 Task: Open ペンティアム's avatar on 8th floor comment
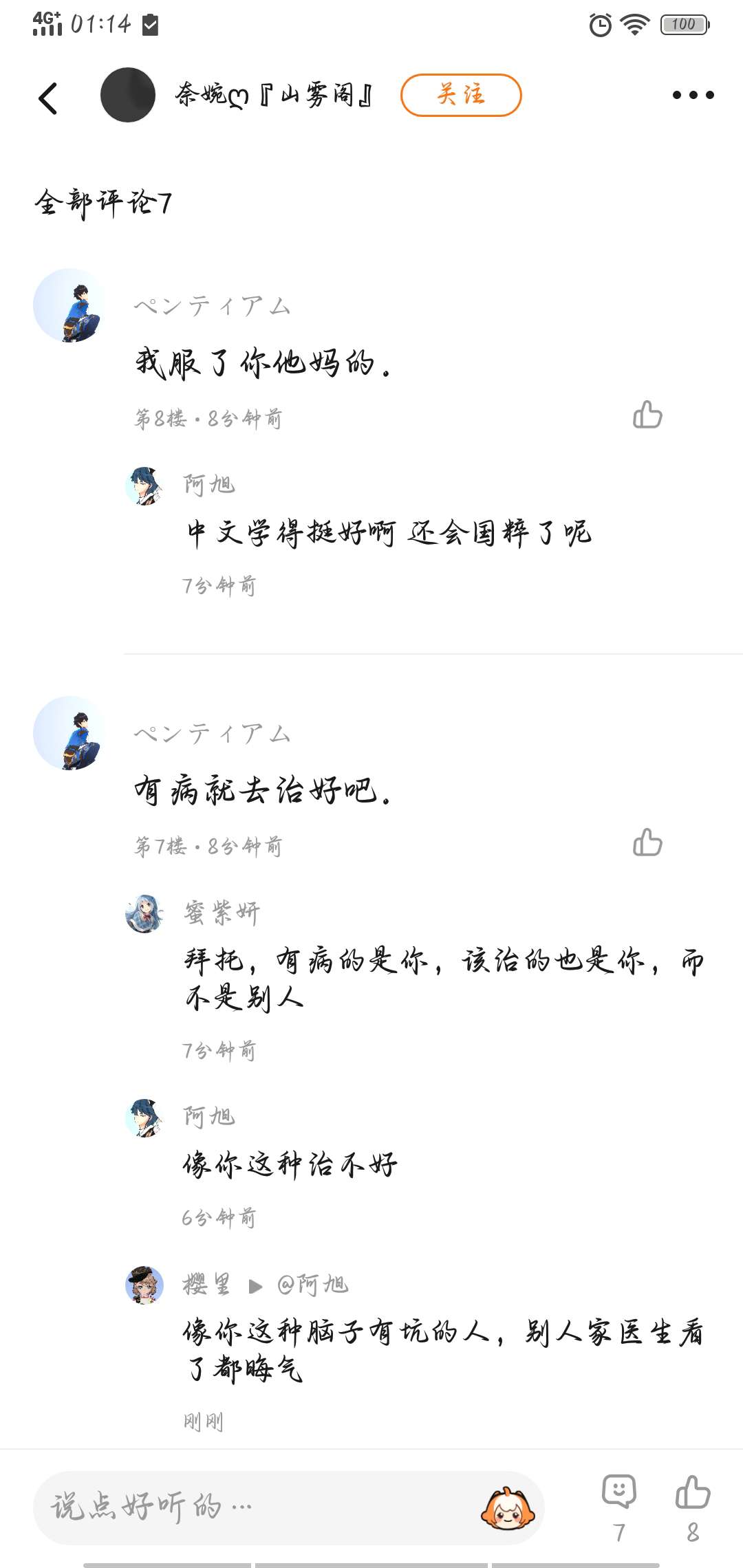coord(69,305)
